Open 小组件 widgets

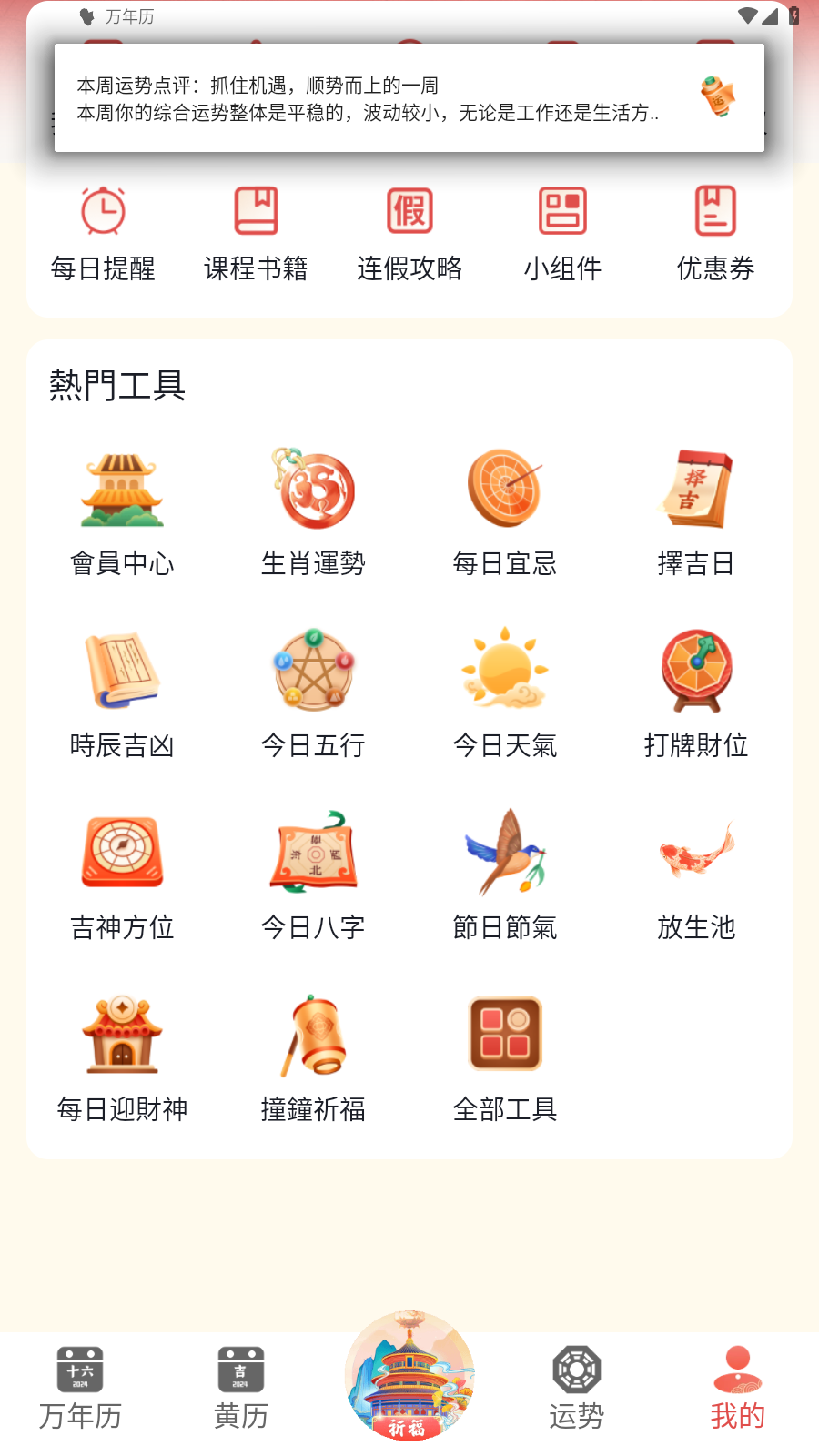(562, 233)
